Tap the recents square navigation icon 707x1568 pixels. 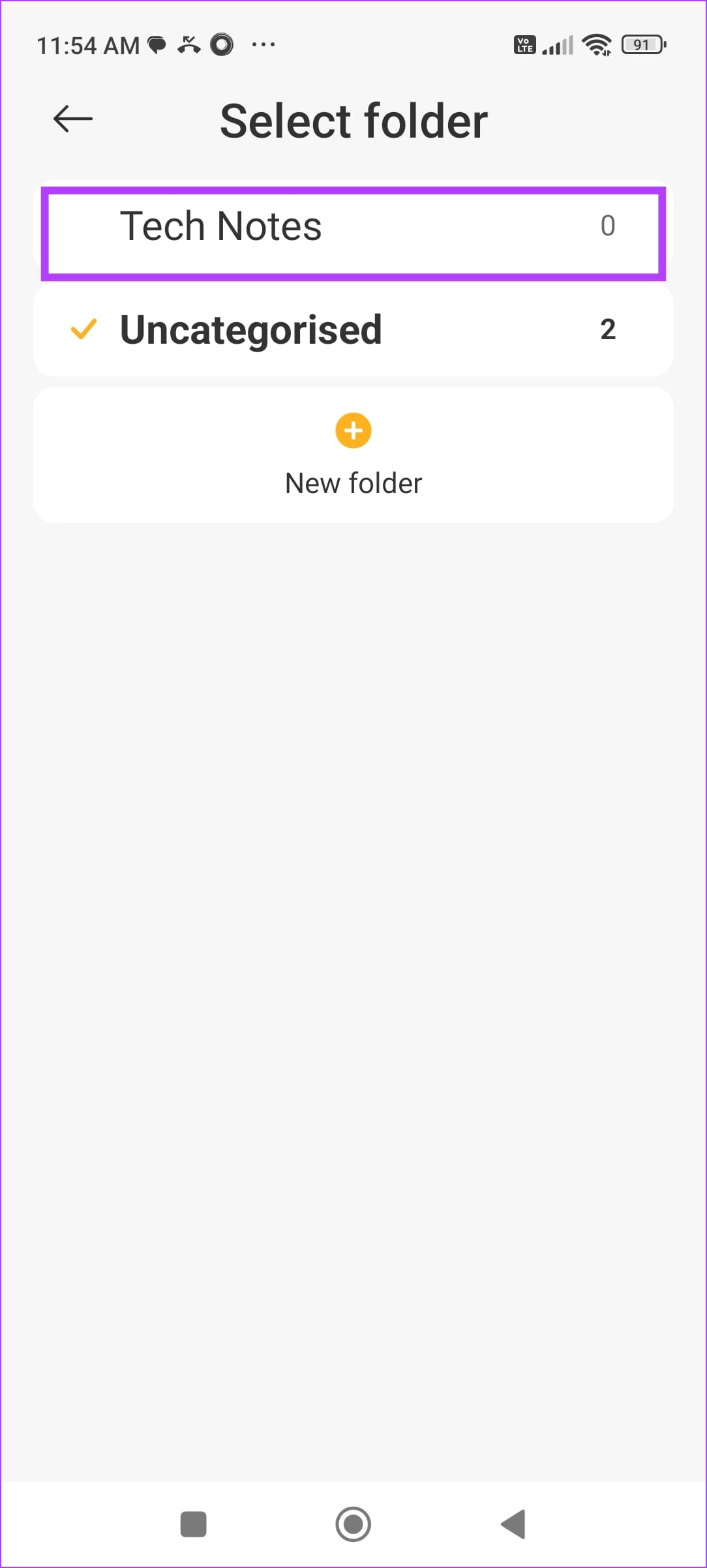193,1525
